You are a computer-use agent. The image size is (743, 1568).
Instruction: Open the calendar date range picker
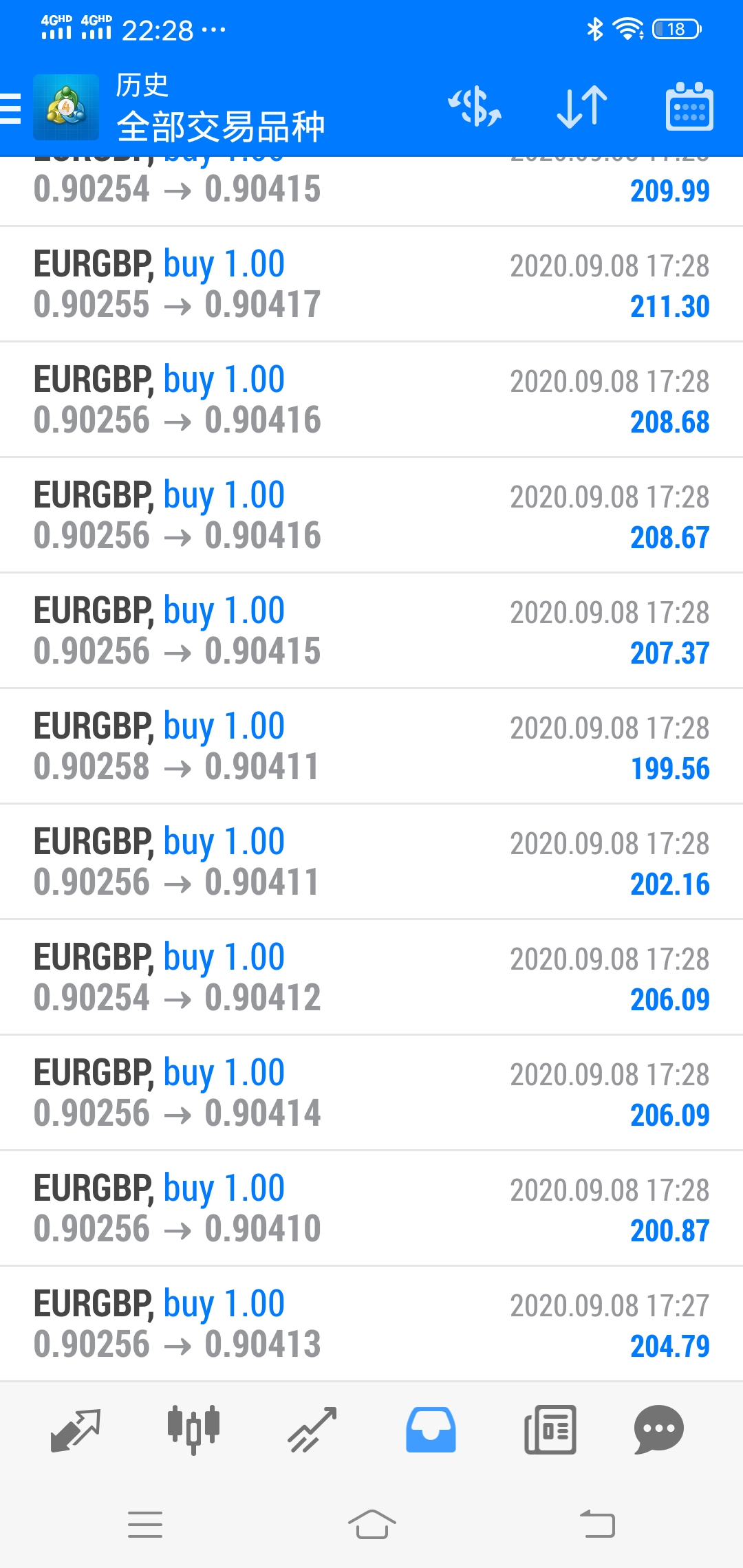tap(689, 107)
